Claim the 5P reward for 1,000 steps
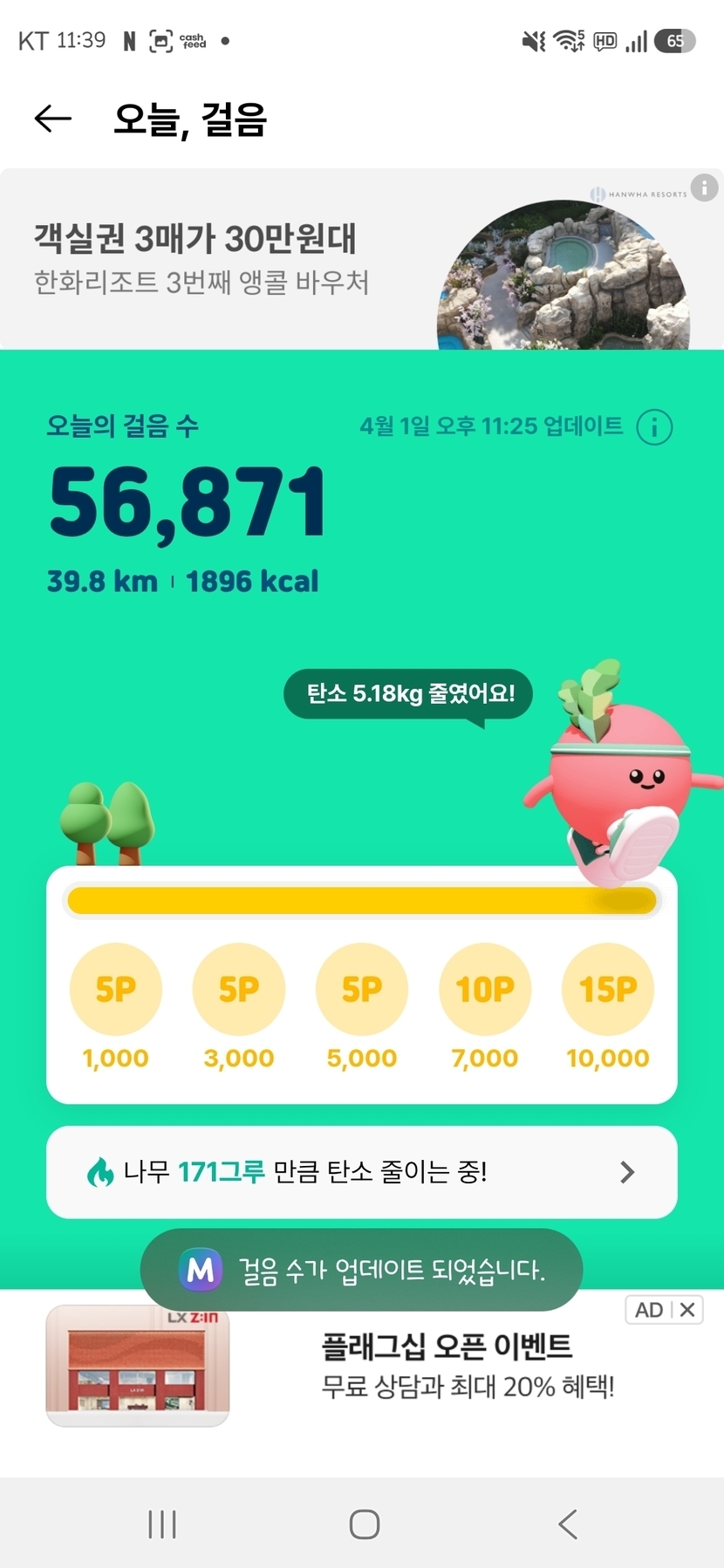 pyautogui.click(x=115, y=989)
